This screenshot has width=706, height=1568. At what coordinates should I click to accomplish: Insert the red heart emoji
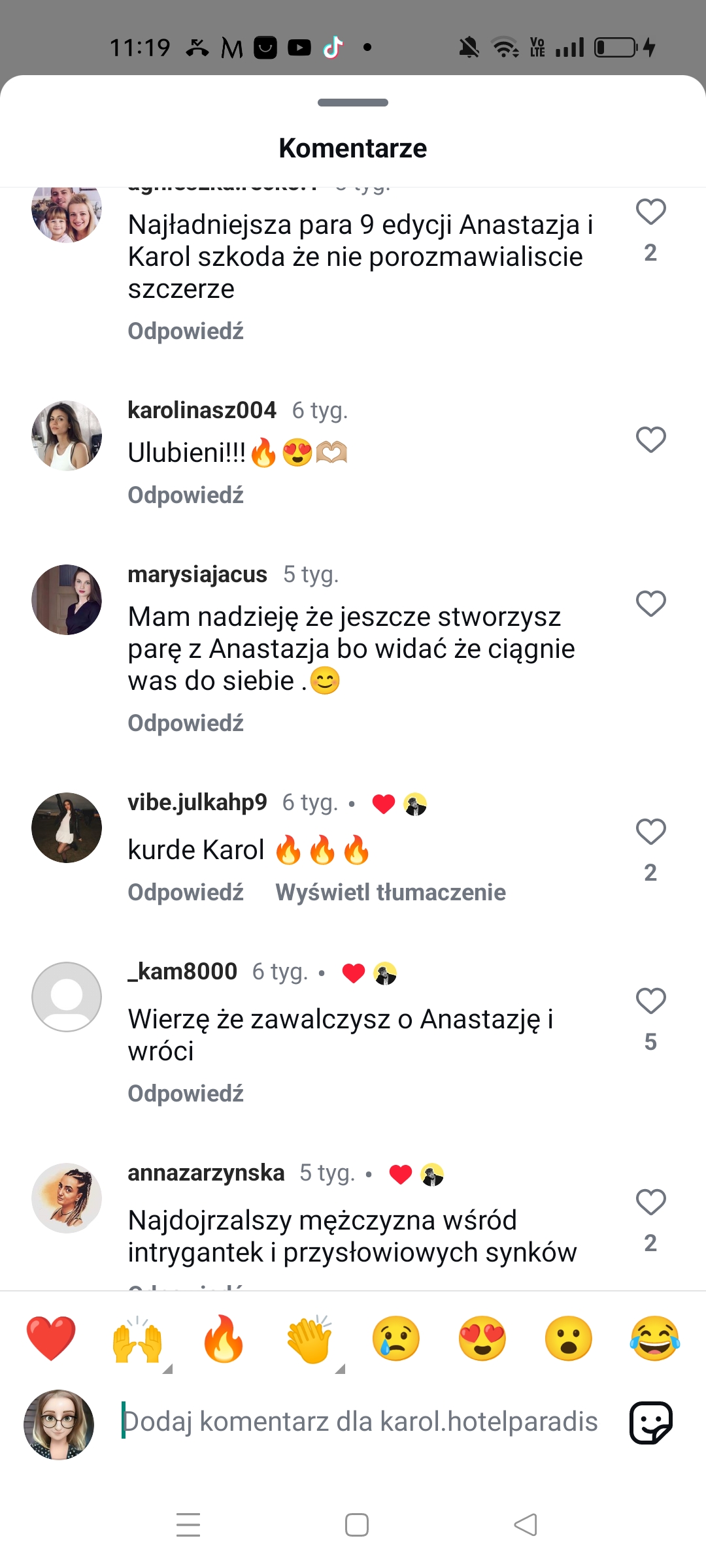coord(51,1338)
